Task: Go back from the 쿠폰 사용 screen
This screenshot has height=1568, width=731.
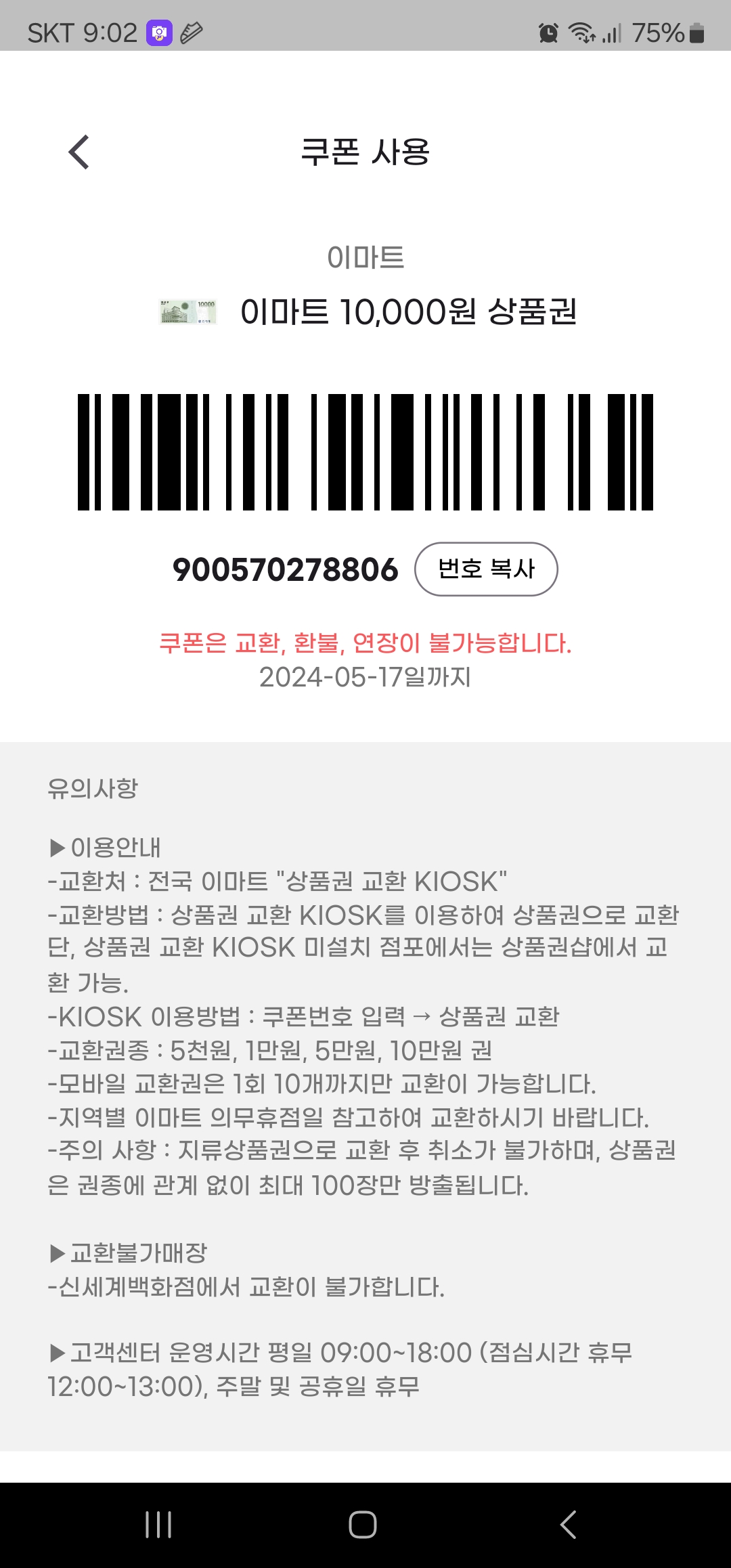Action: tap(79, 152)
